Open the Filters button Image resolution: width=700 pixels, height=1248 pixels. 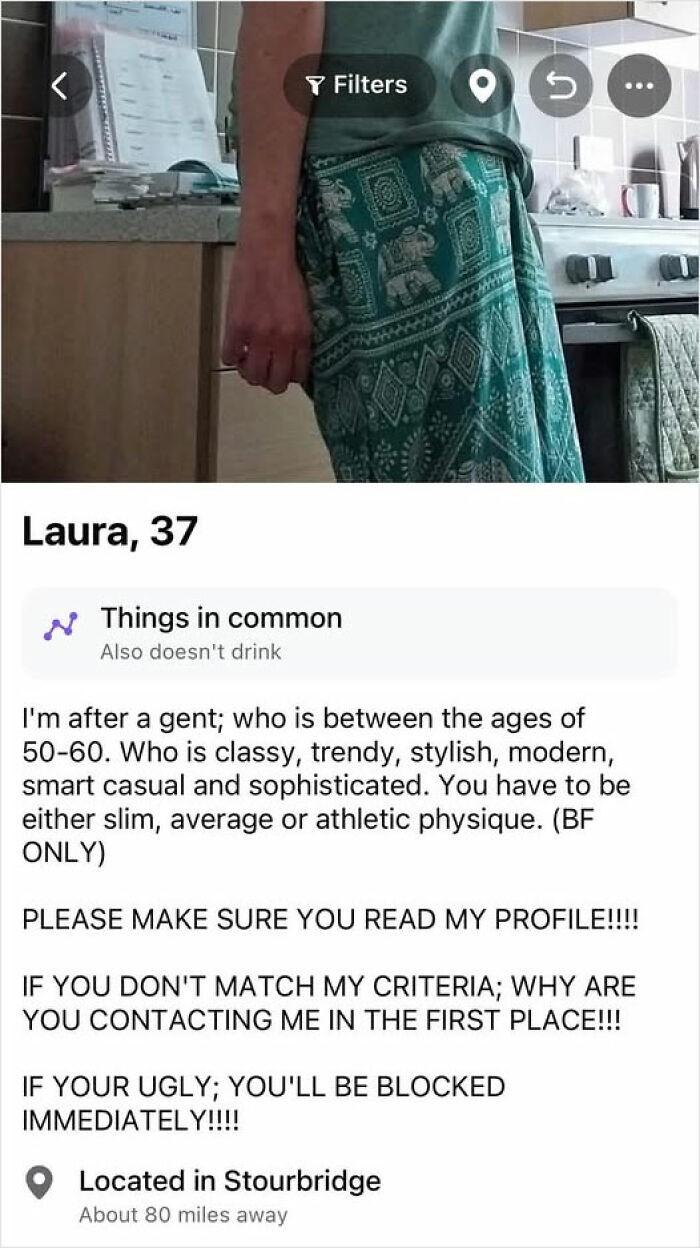pyautogui.click(x=359, y=86)
